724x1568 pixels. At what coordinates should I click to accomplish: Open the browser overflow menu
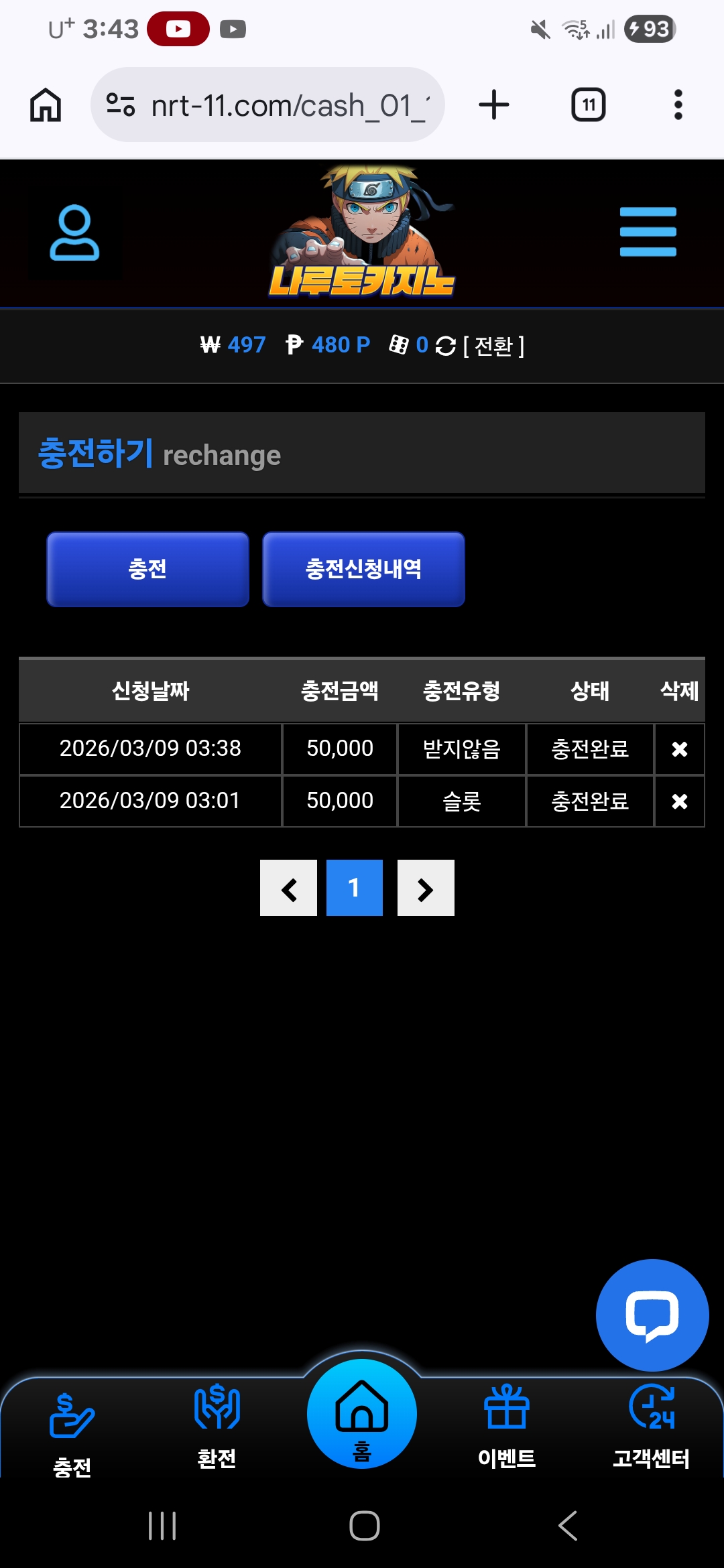(x=678, y=105)
